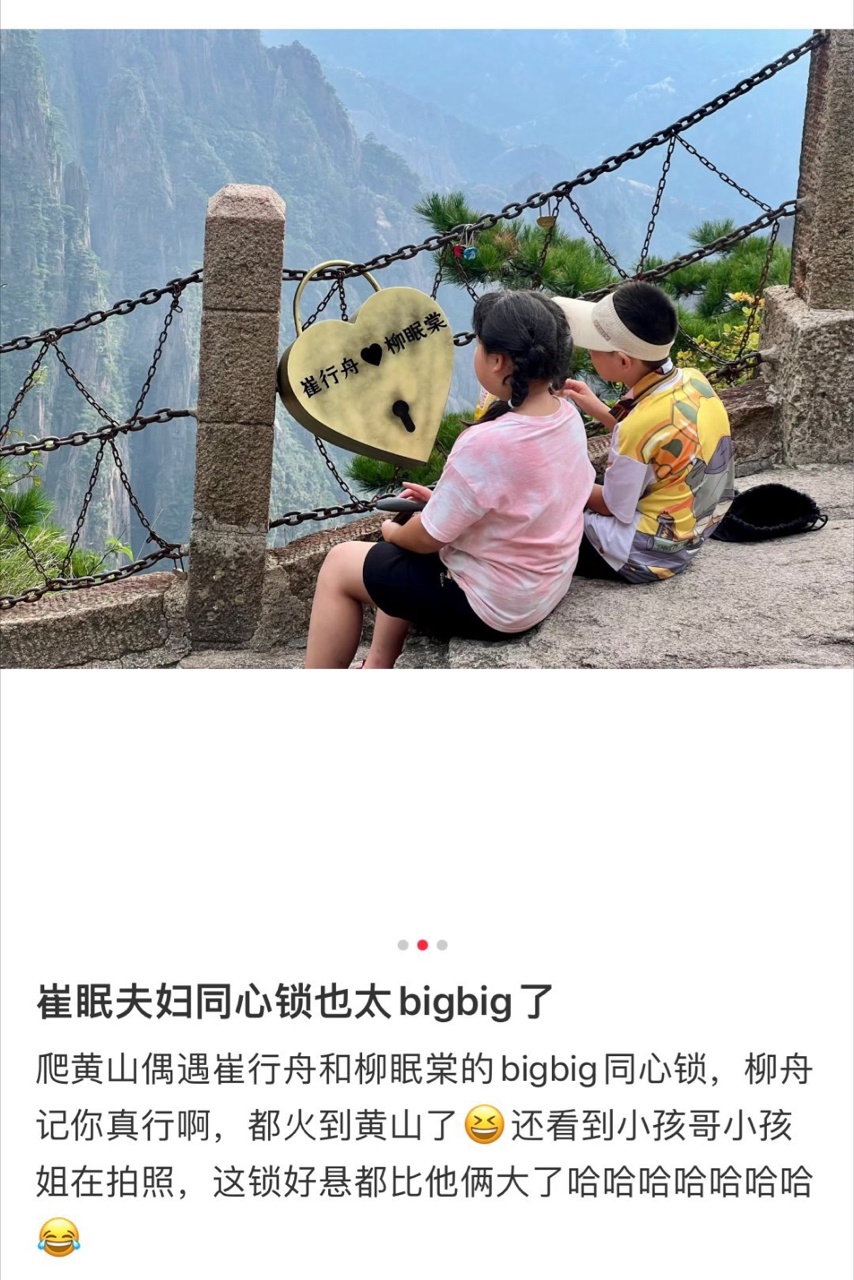Tap the image carousel page indicator dots
This screenshot has height=1280, width=854.
click(x=422, y=945)
